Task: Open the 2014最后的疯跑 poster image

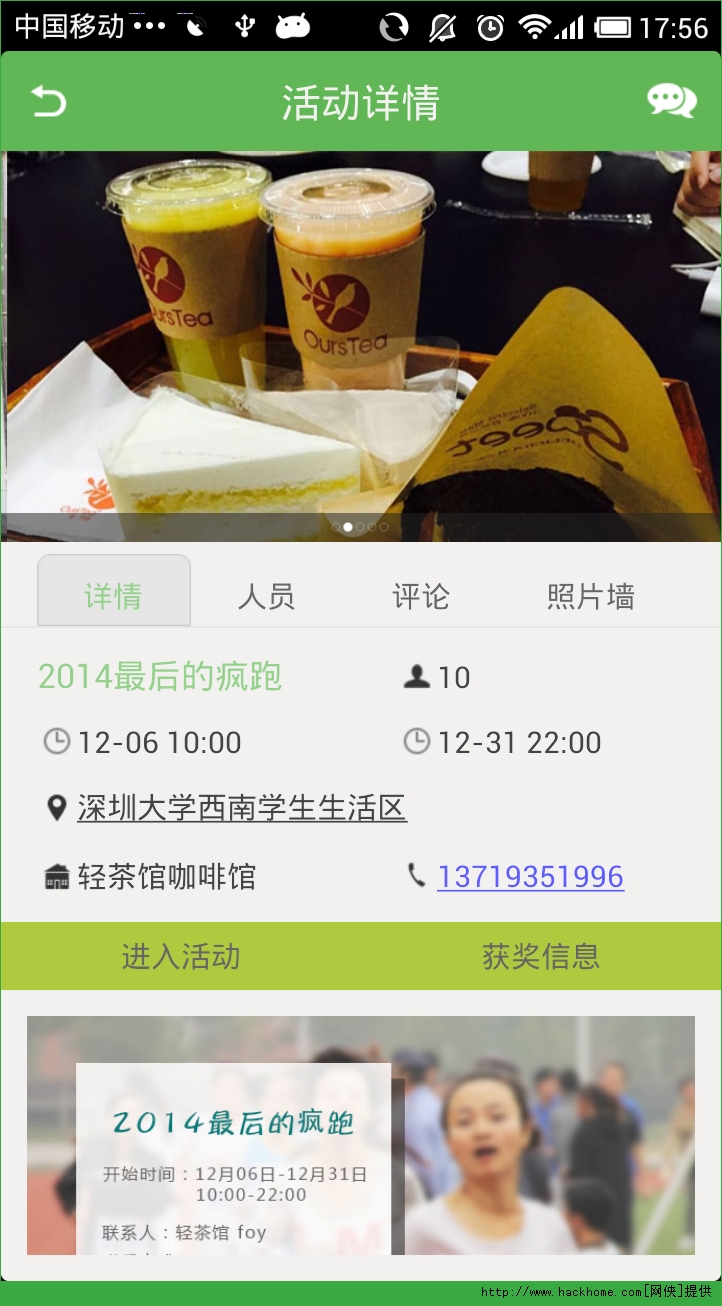Action: 361,1135
